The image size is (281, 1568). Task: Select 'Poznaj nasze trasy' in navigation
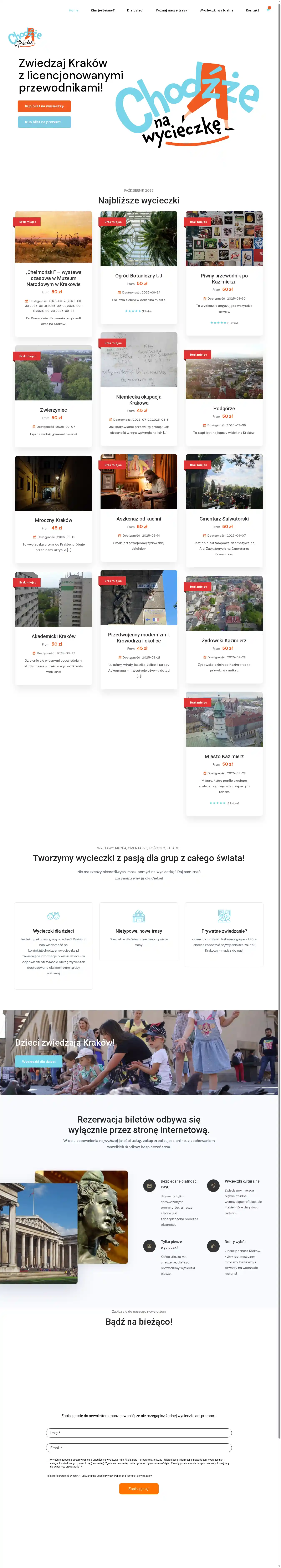pos(172,10)
